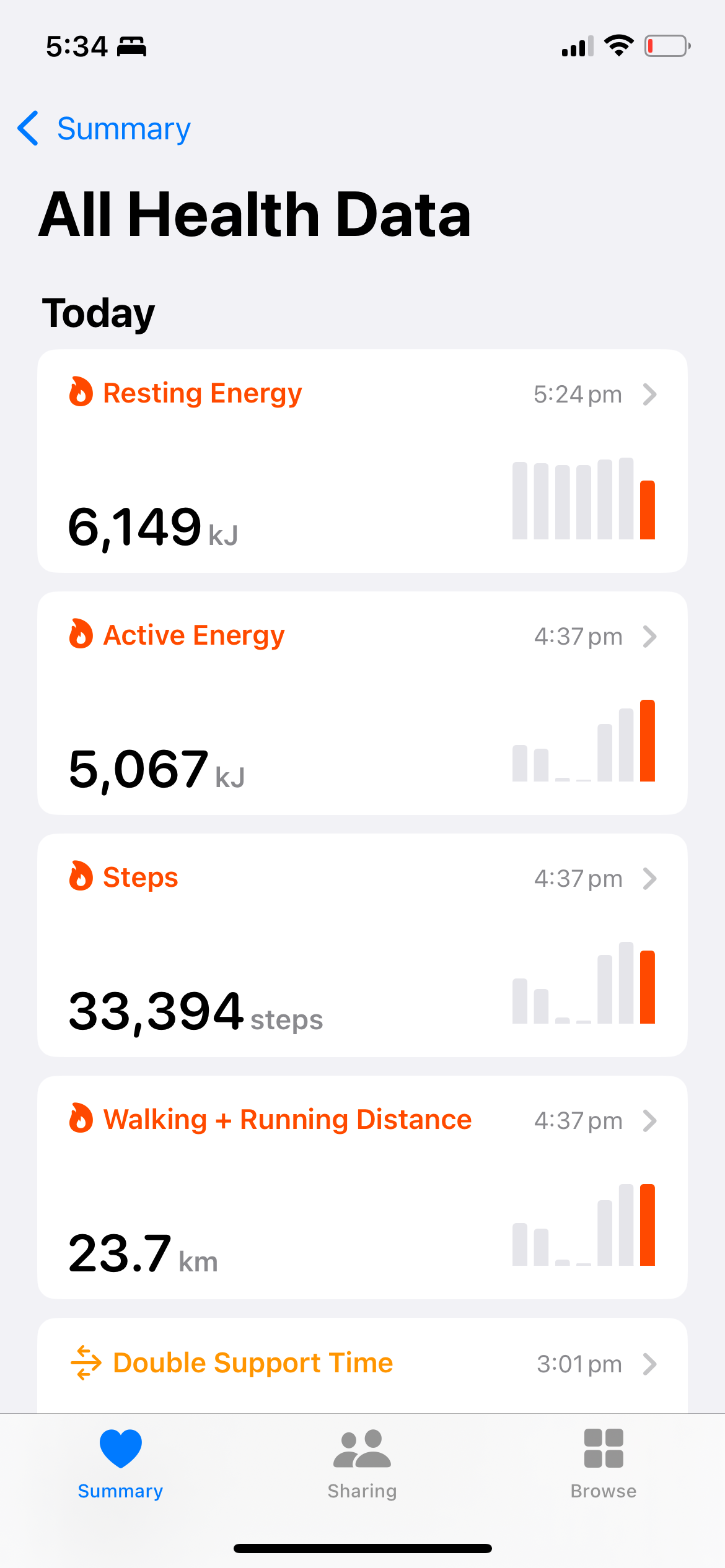Select the Summary tab
725x1568 pixels.
tap(120, 1464)
